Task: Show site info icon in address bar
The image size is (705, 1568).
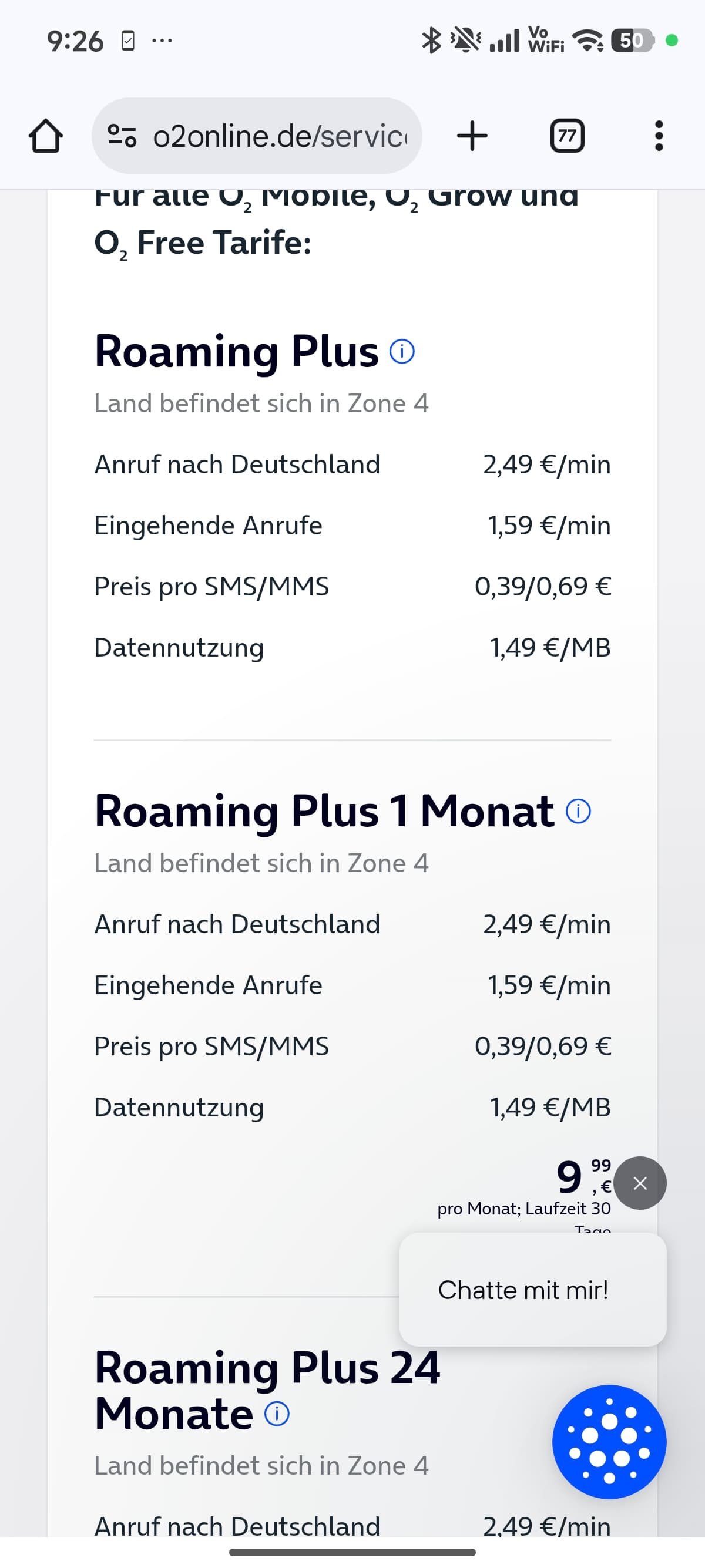Action: click(x=122, y=136)
